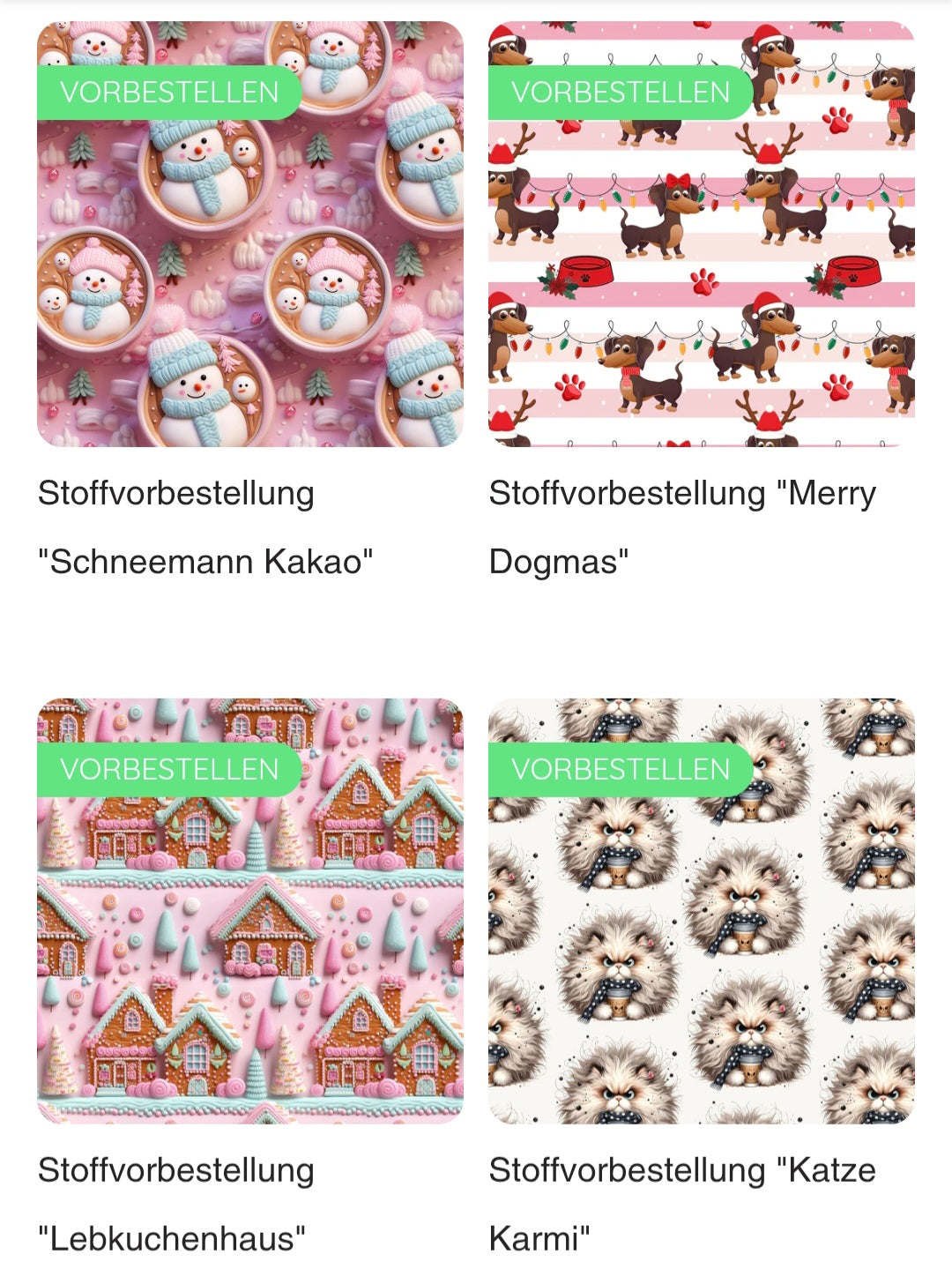
Task: Tap the Stoffvorbestellung "Schneemann Kakao" title
Action: (x=205, y=526)
